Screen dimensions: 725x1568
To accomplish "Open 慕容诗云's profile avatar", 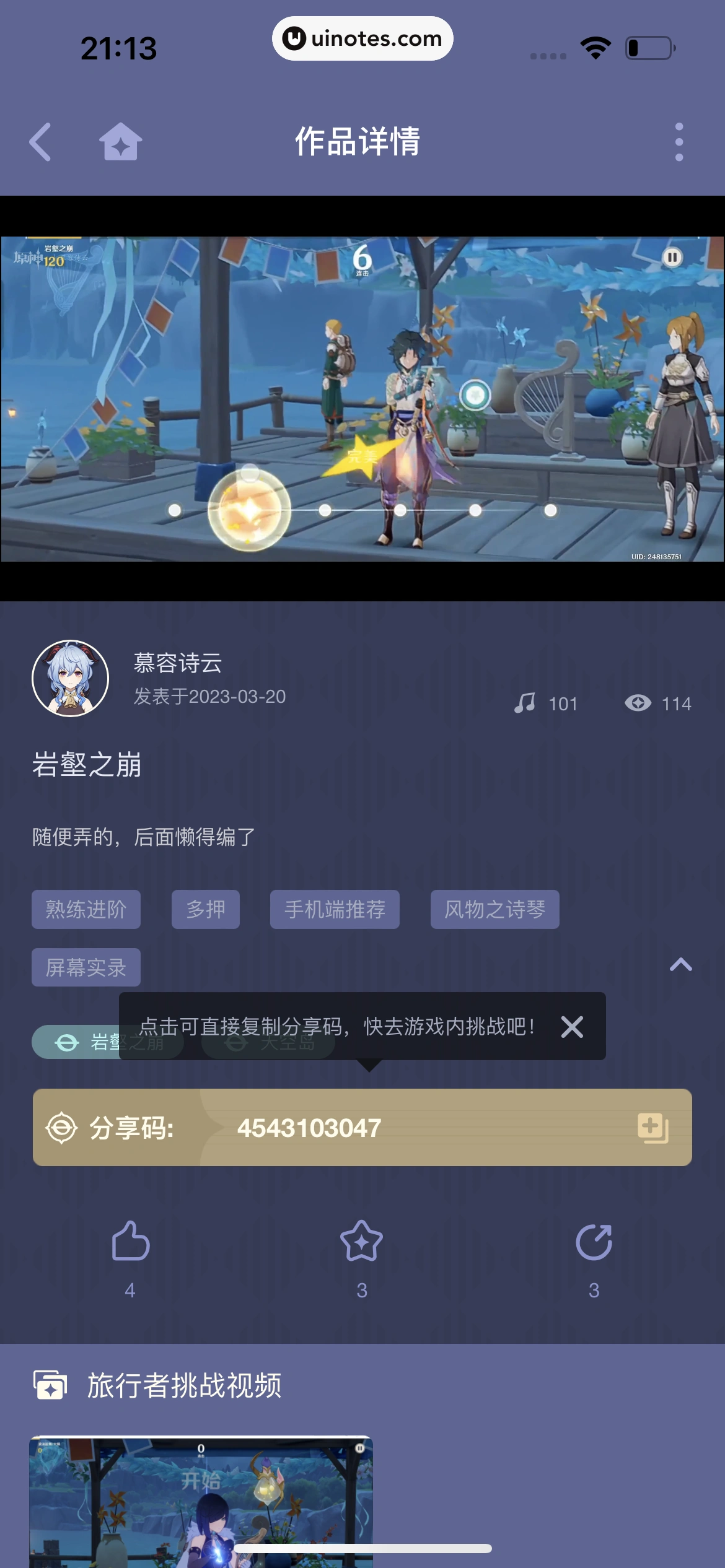I will point(70,679).
